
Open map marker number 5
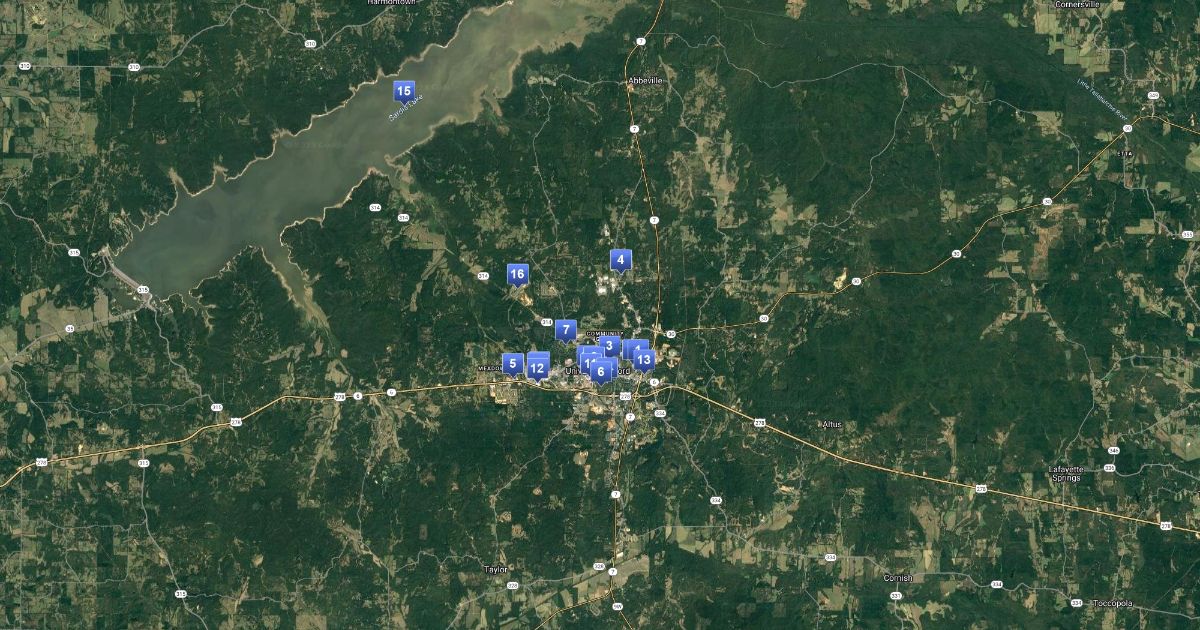coord(512,363)
